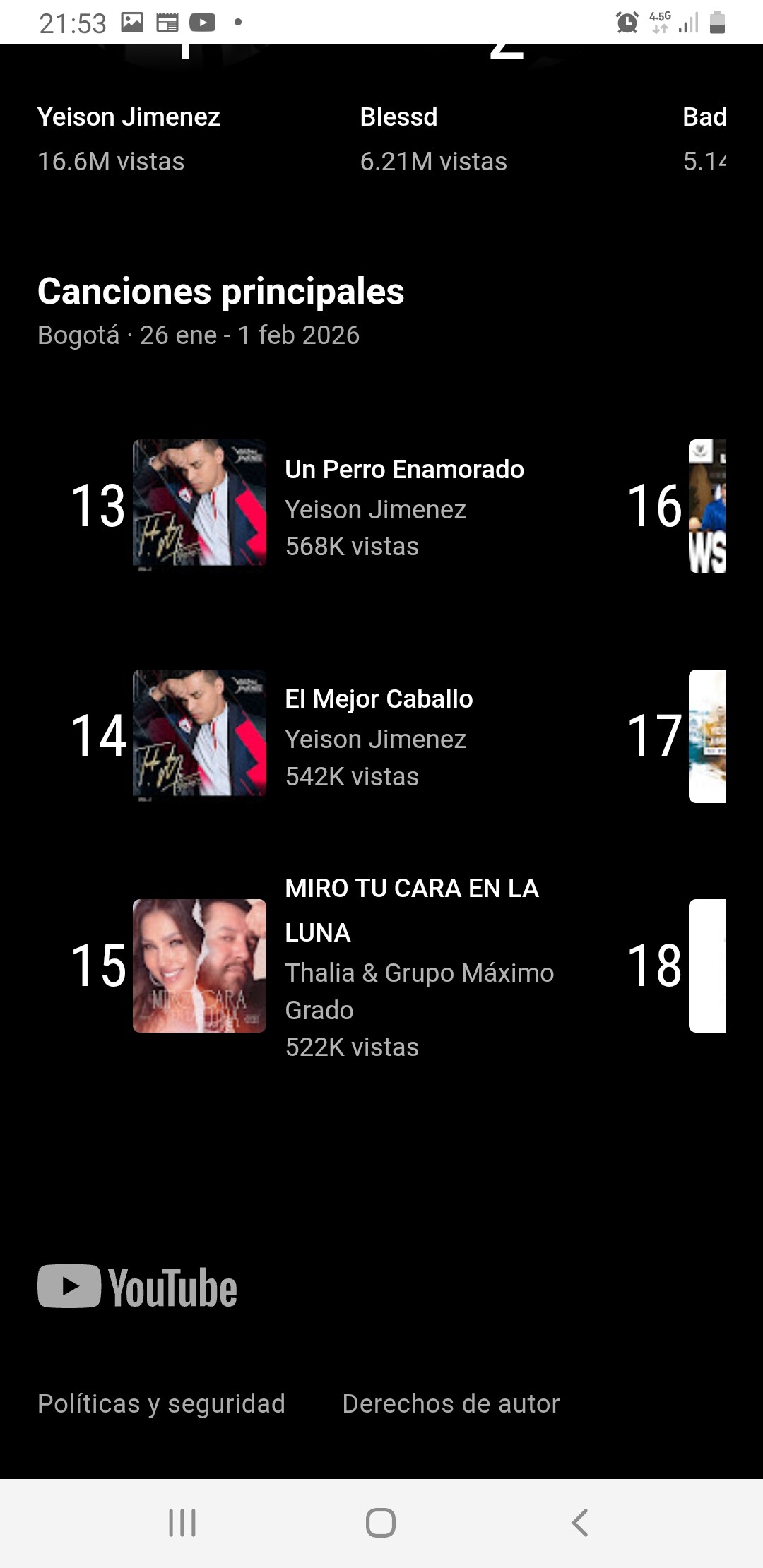Open the song ranked number 16
This screenshot has width=763, height=1568.
tap(706, 506)
